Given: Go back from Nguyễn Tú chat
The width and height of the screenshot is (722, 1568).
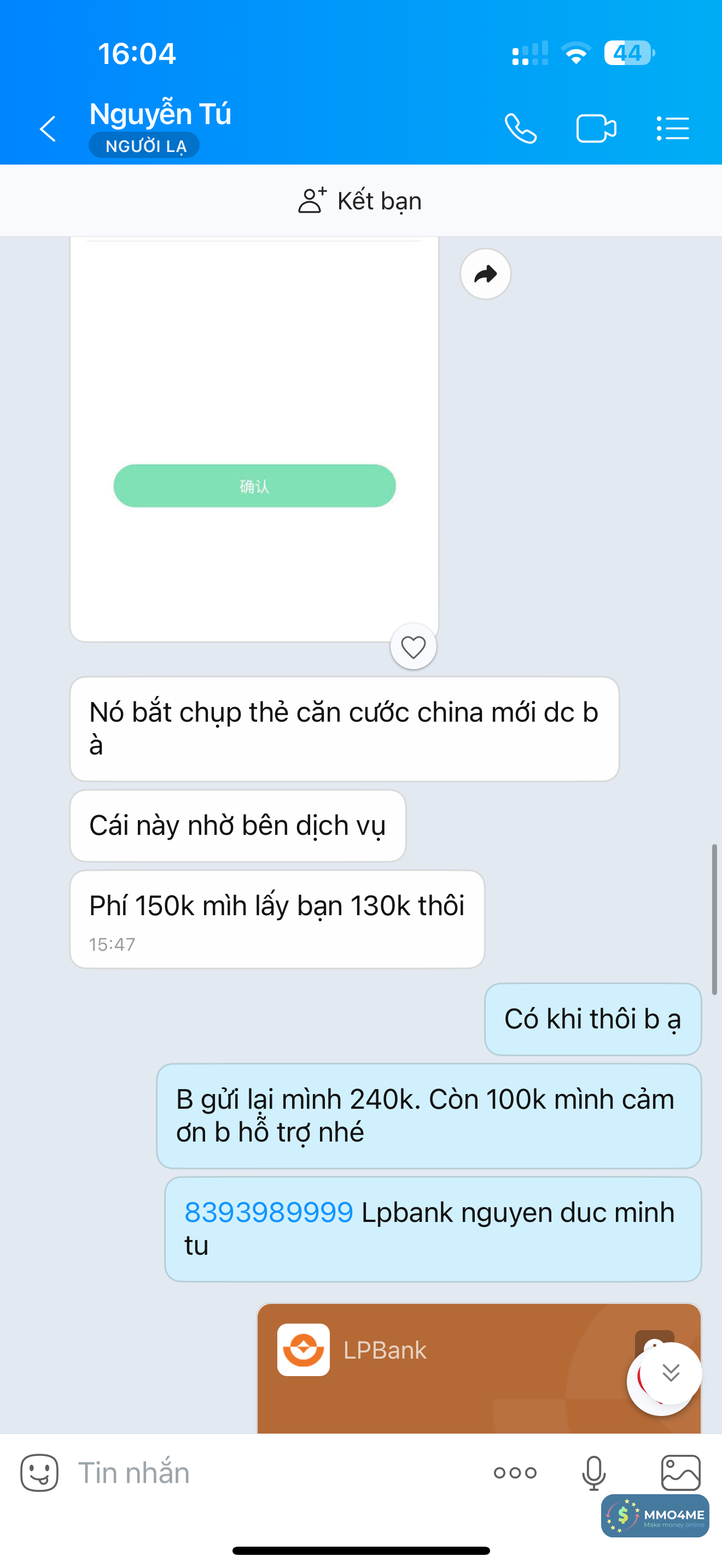Looking at the screenshot, I should pyautogui.click(x=48, y=128).
